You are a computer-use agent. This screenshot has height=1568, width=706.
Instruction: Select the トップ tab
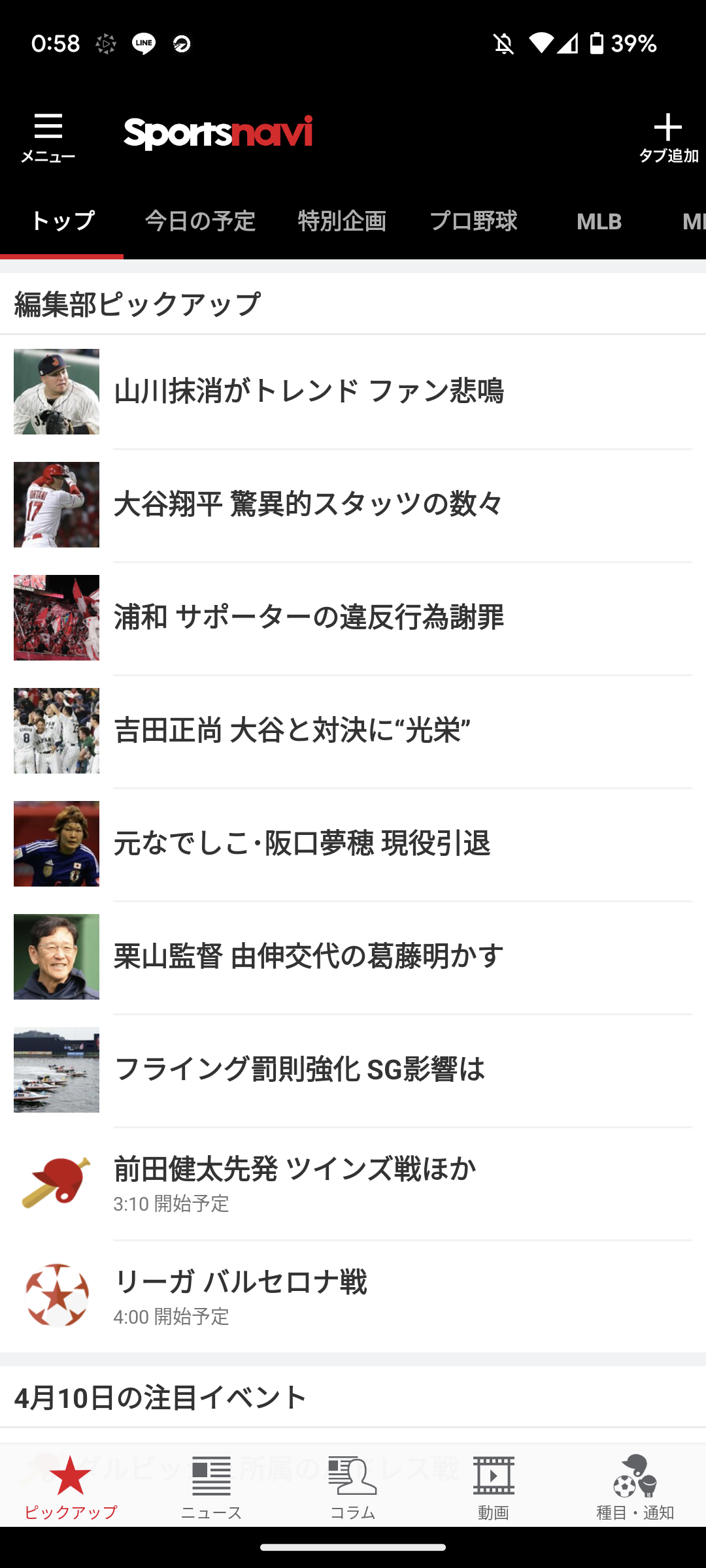62,221
